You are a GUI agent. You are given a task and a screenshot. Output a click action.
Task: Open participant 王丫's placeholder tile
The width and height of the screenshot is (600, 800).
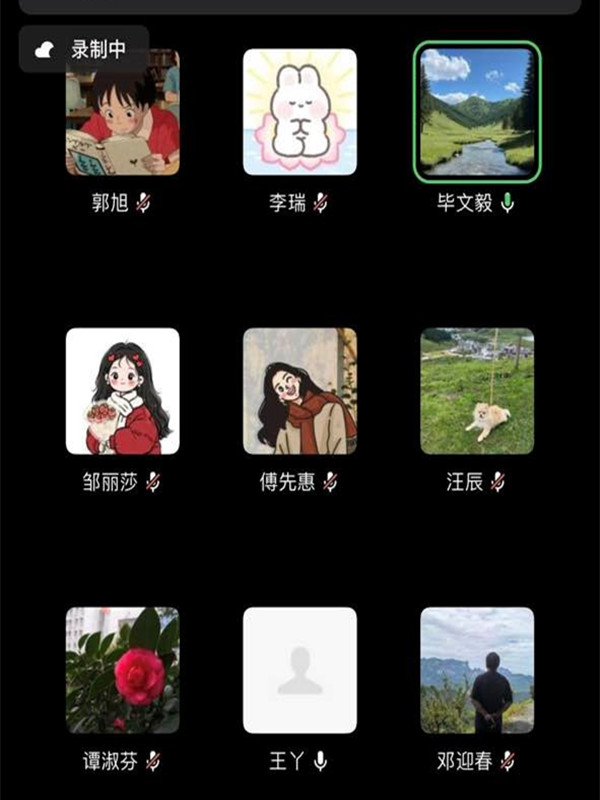pyautogui.click(x=300, y=670)
